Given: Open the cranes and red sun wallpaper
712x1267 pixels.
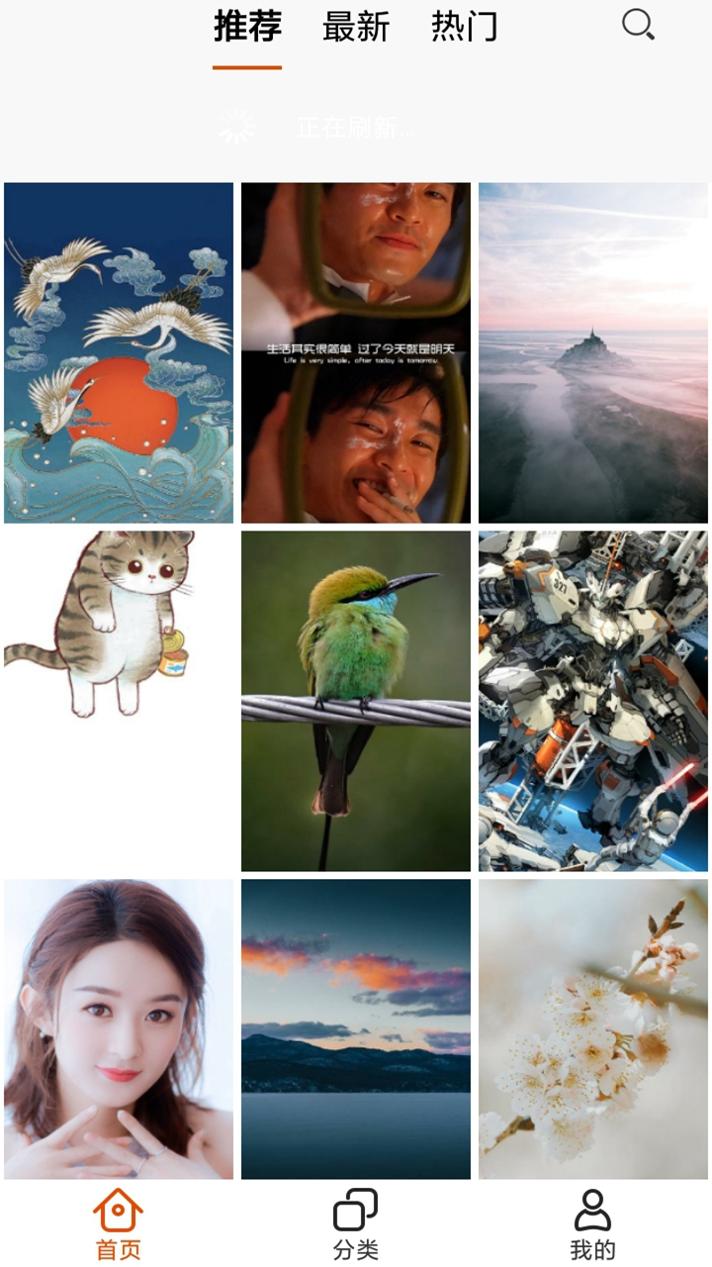Looking at the screenshot, I should click(x=119, y=352).
